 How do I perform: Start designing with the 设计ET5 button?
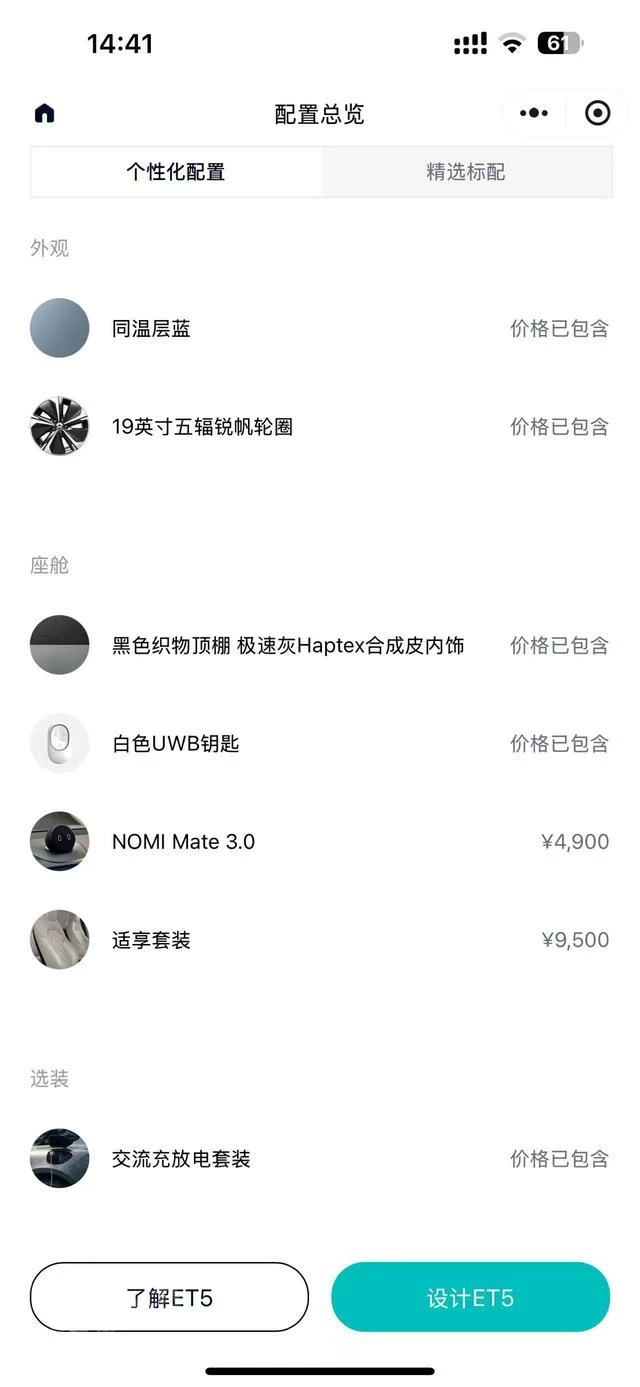coord(470,1298)
